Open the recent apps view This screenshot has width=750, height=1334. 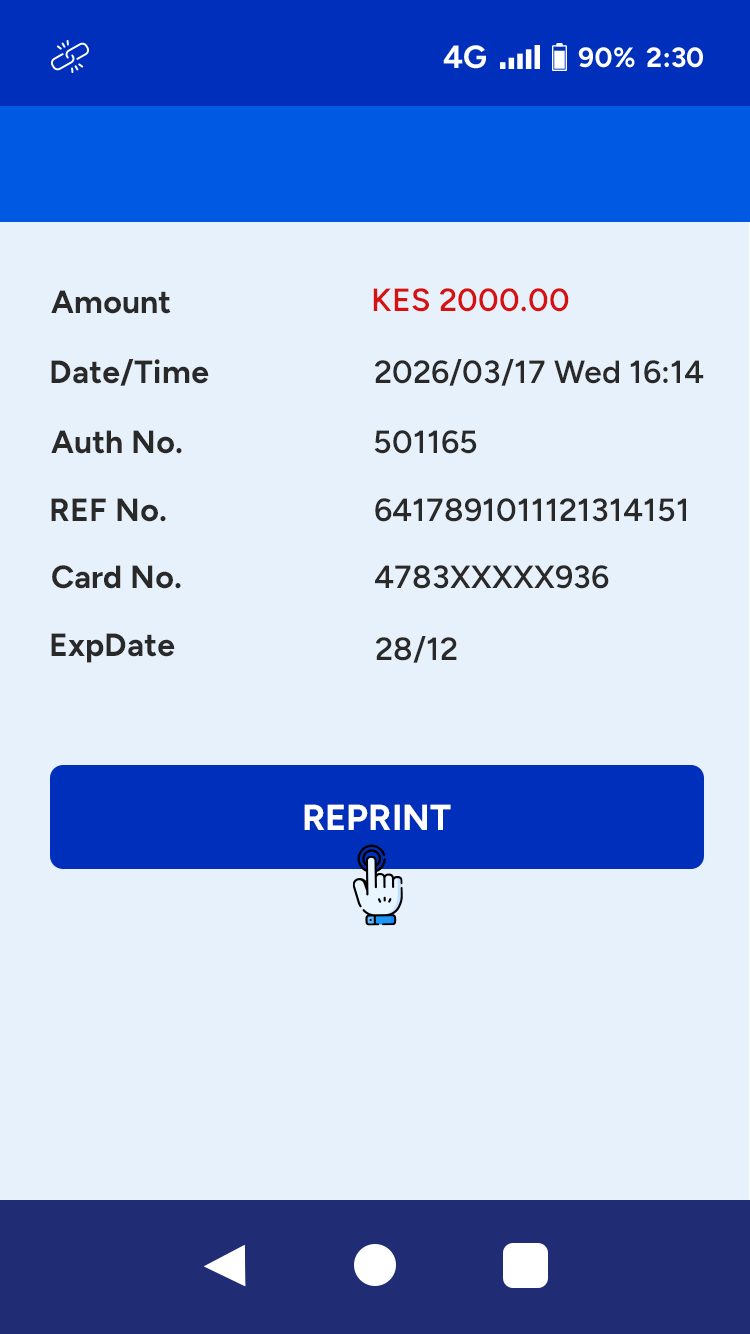(525, 1266)
